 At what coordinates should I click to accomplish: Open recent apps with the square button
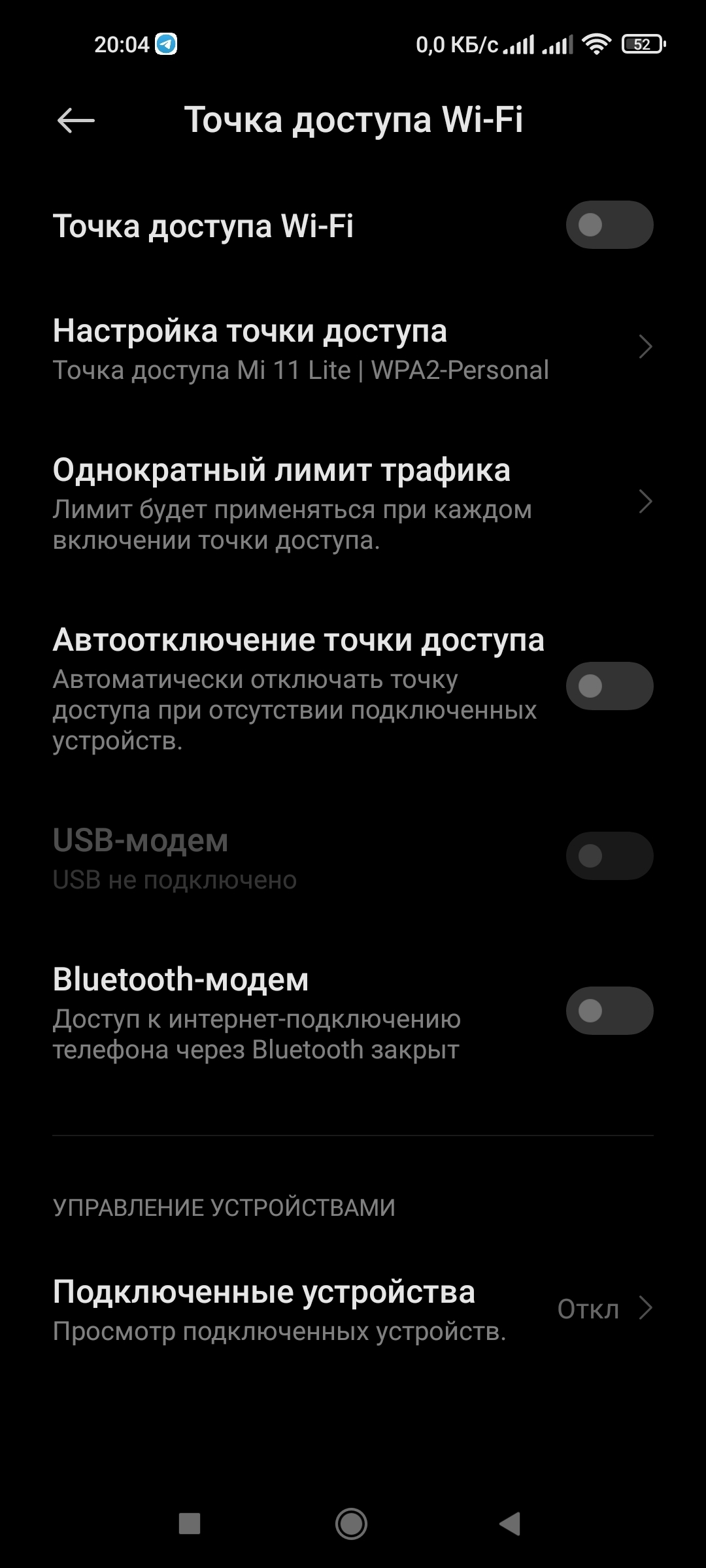coord(190,1524)
